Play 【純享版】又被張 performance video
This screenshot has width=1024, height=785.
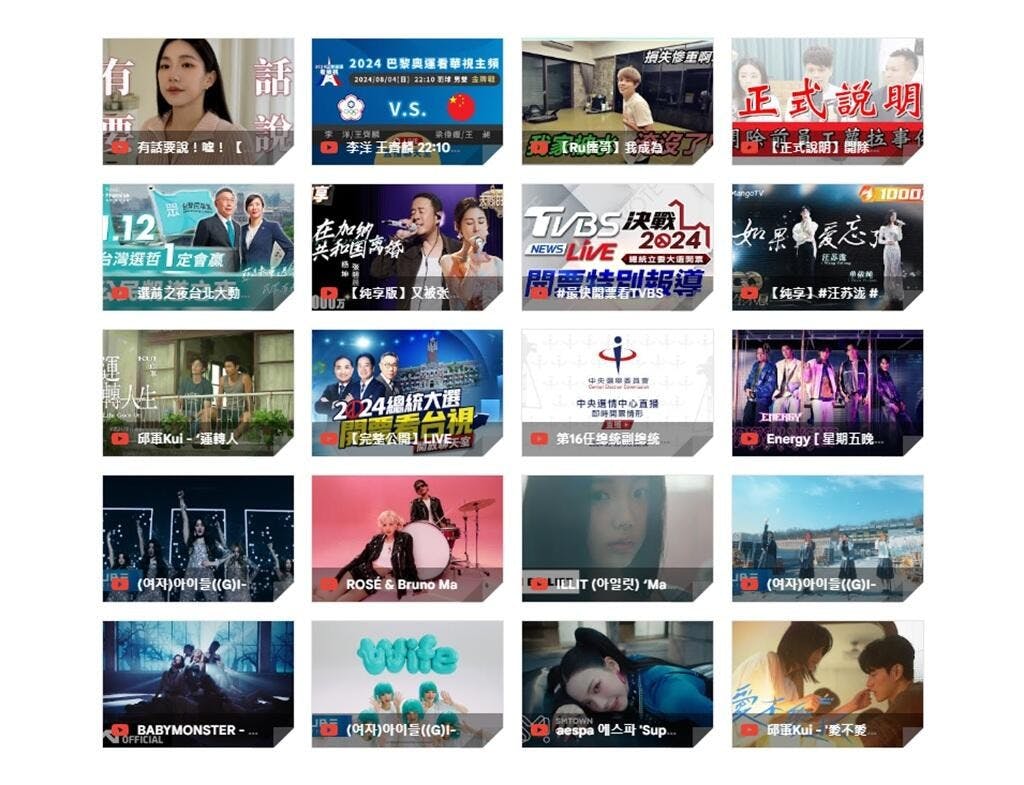pyautogui.click(x=407, y=247)
